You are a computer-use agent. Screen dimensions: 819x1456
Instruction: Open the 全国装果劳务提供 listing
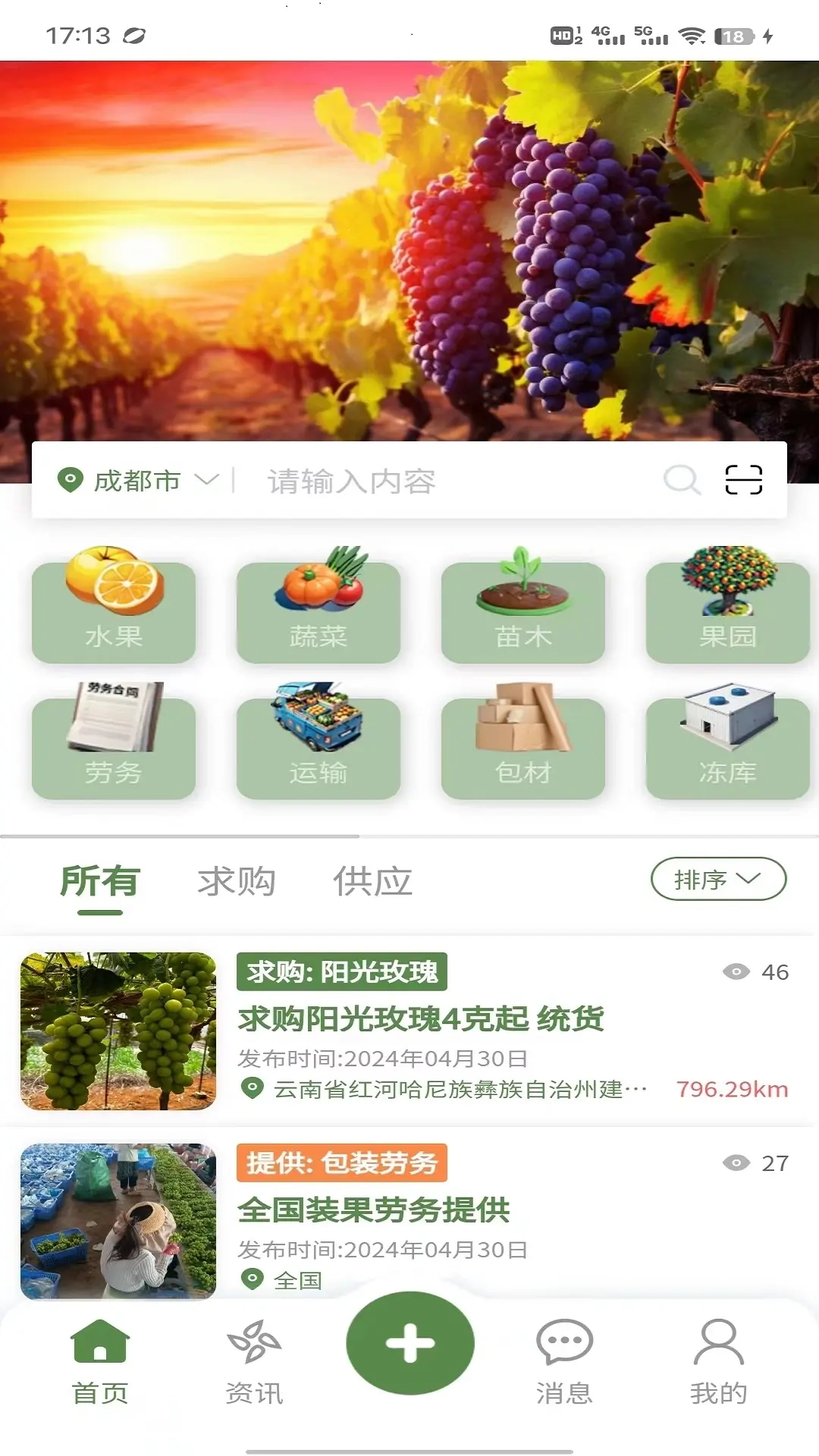click(374, 1210)
